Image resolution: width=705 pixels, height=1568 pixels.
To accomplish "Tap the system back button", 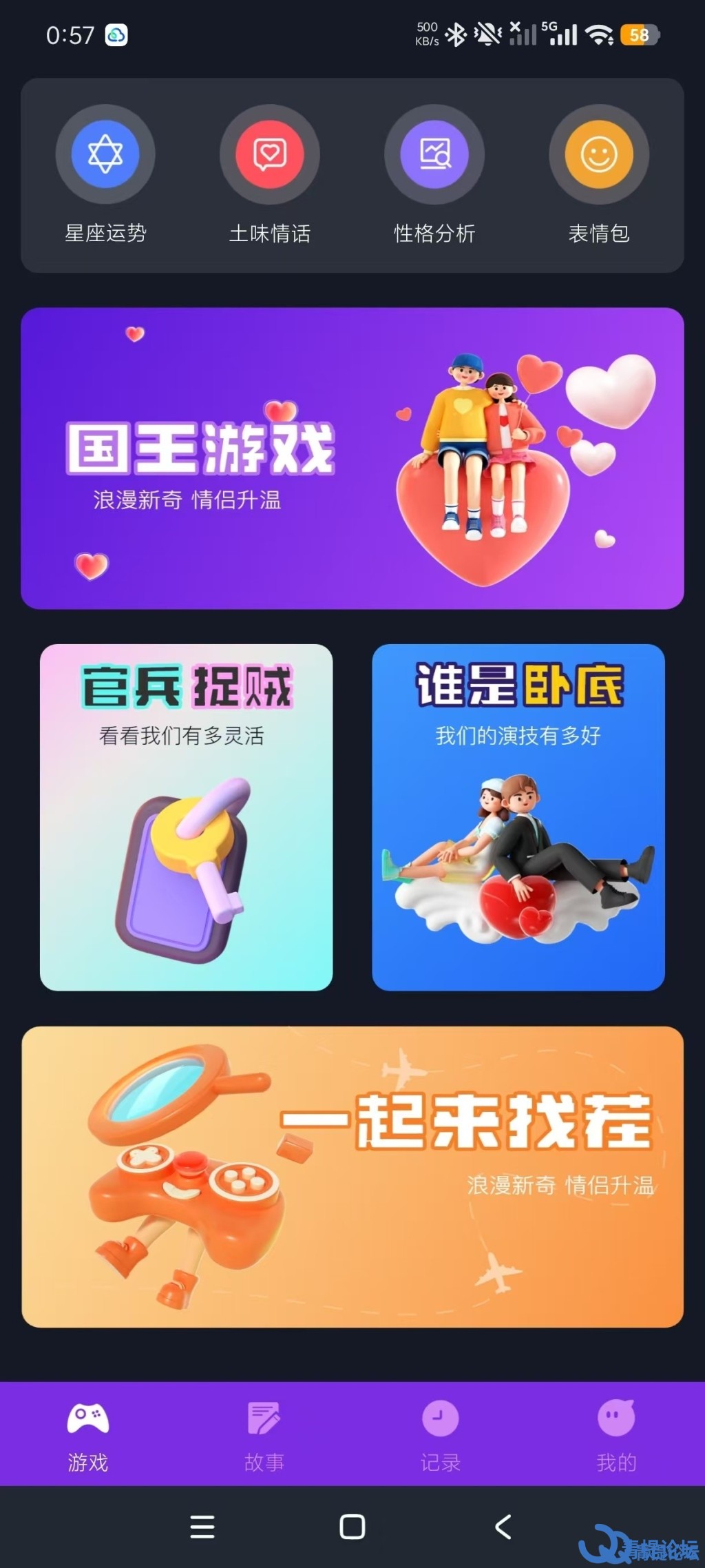I will (503, 1527).
